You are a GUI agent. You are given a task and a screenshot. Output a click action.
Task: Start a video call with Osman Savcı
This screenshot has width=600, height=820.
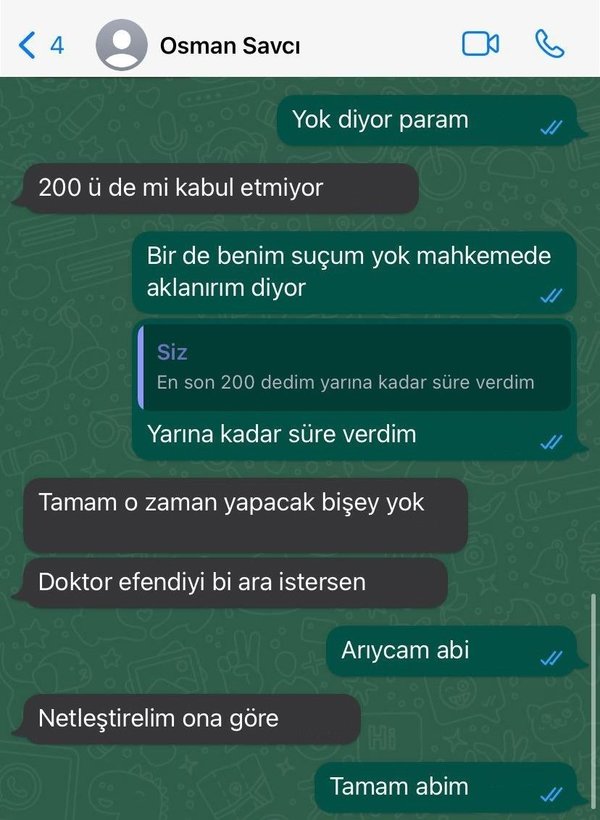pos(480,45)
